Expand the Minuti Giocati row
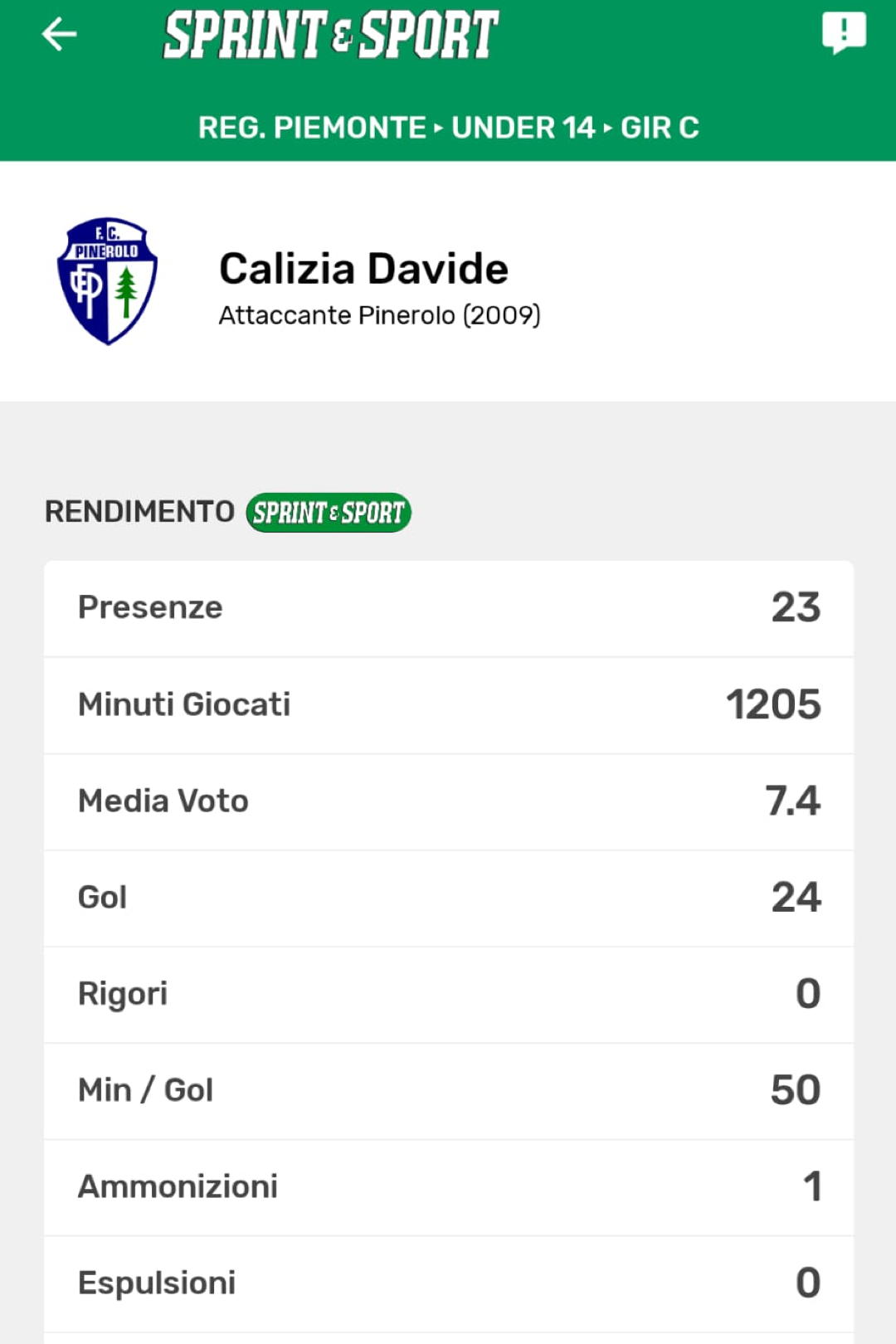The width and height of the screenshot is (896, 1344). click(x=448, y=704)
